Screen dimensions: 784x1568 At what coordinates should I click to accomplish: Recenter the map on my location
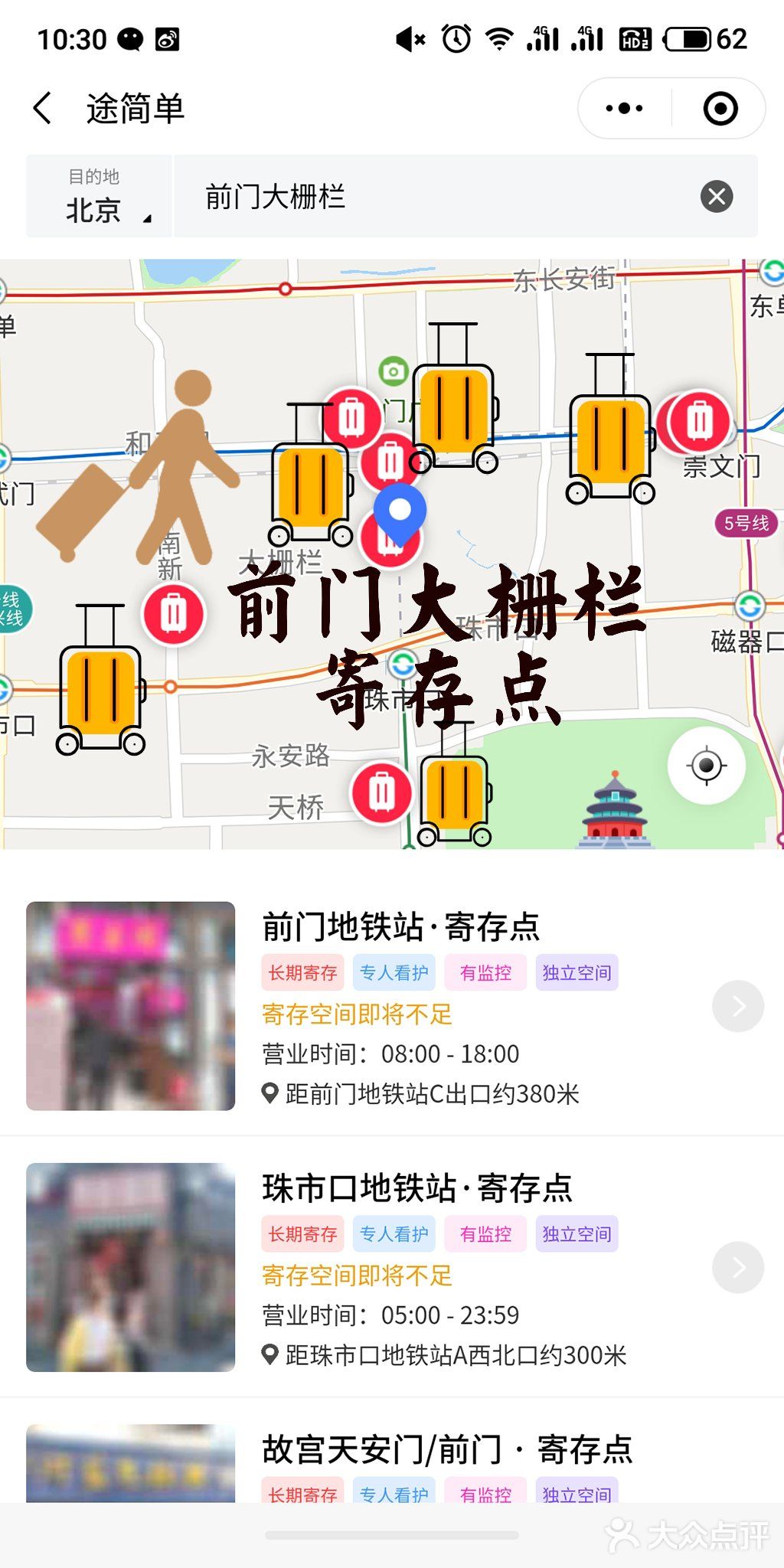click(706, 765)
